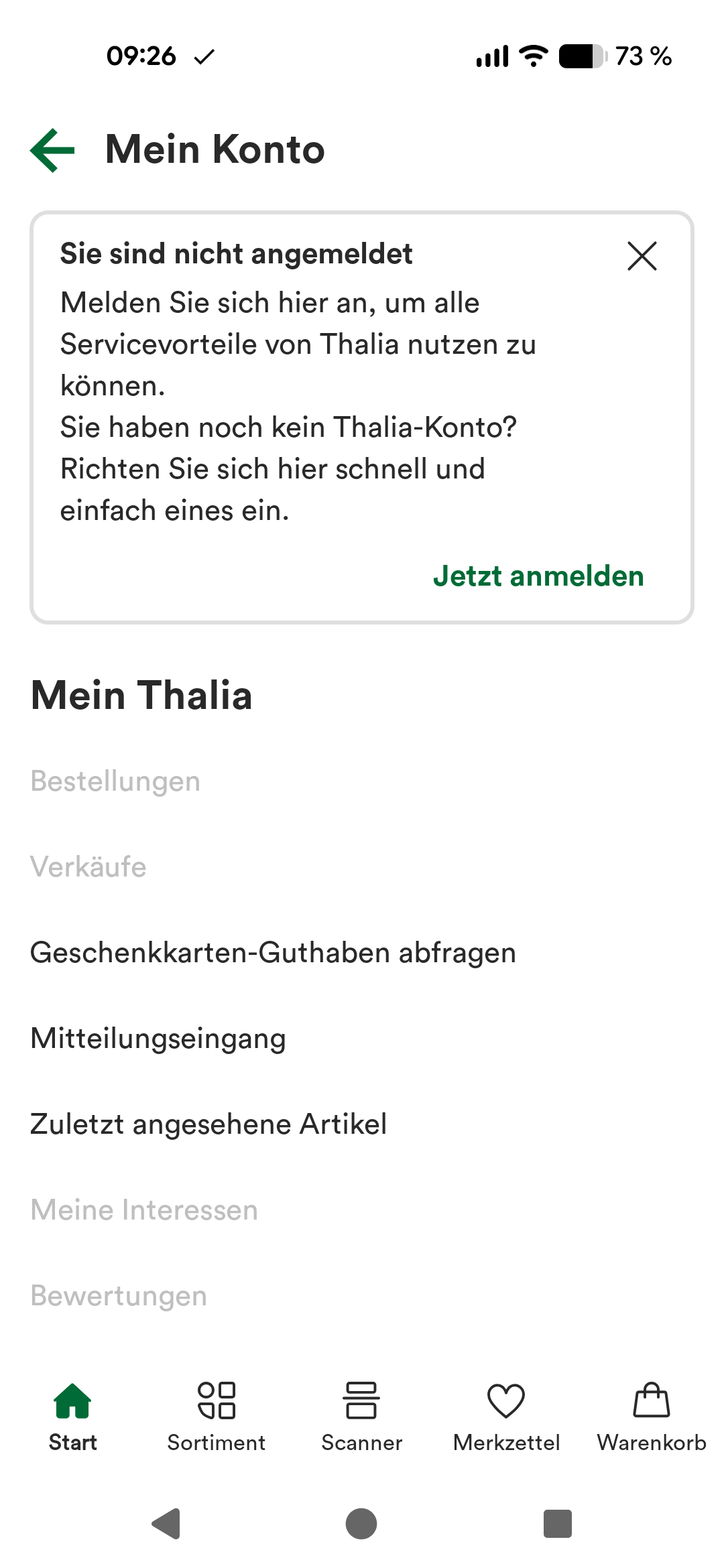Tap Jetzt anmelden to sign in
The height and width of the screenshot is (1568, 724).
coord(538,576)
